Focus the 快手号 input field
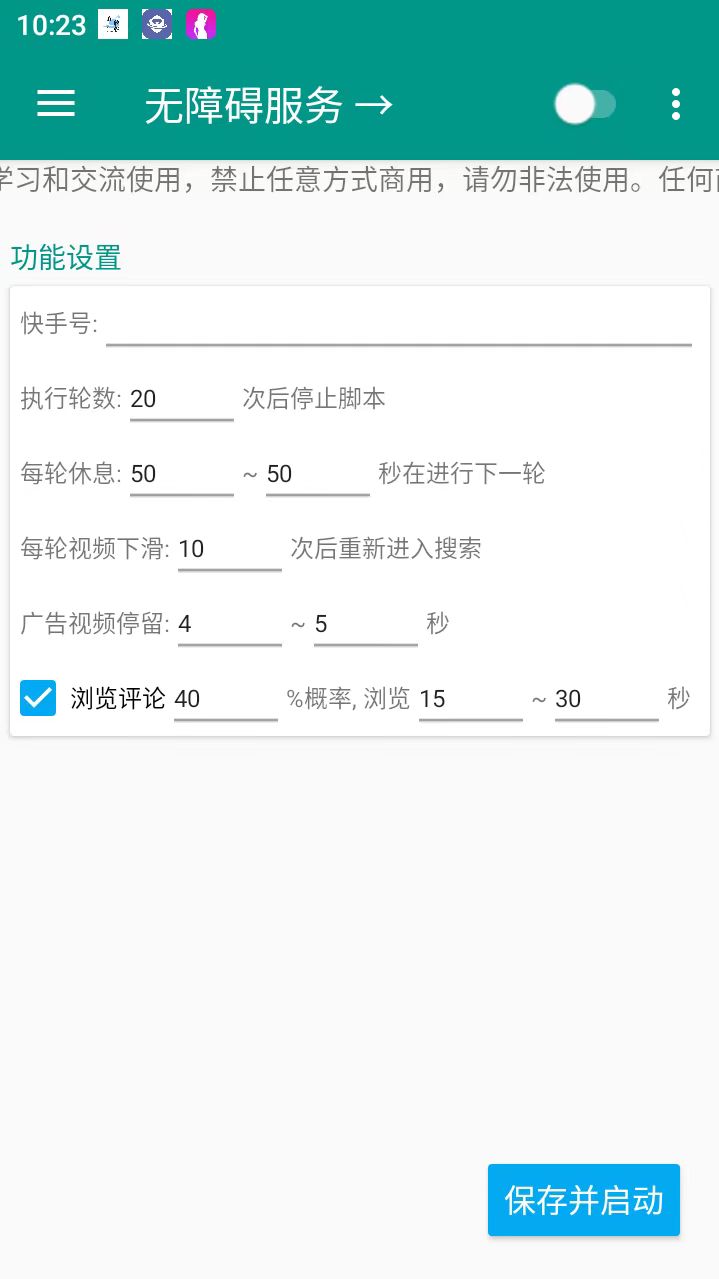Viewport: 719px width, 1279px height. click(x=398, y=324)
